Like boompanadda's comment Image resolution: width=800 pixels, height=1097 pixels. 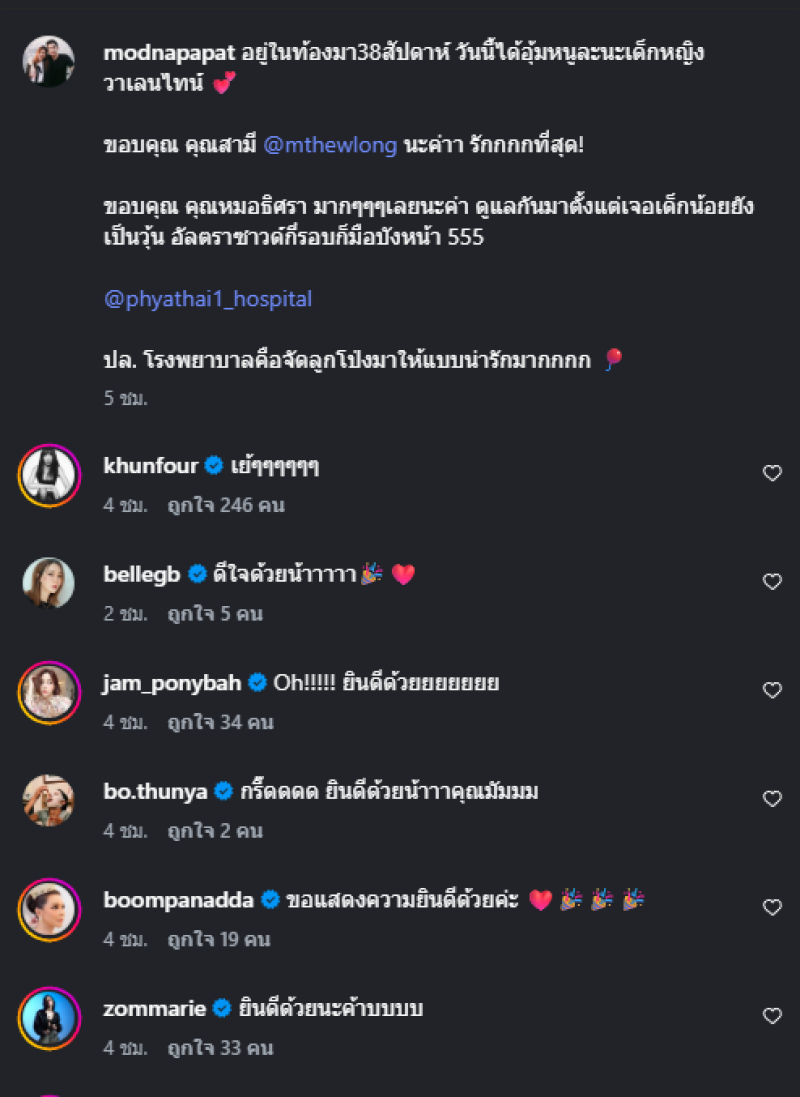pos(772,907)
